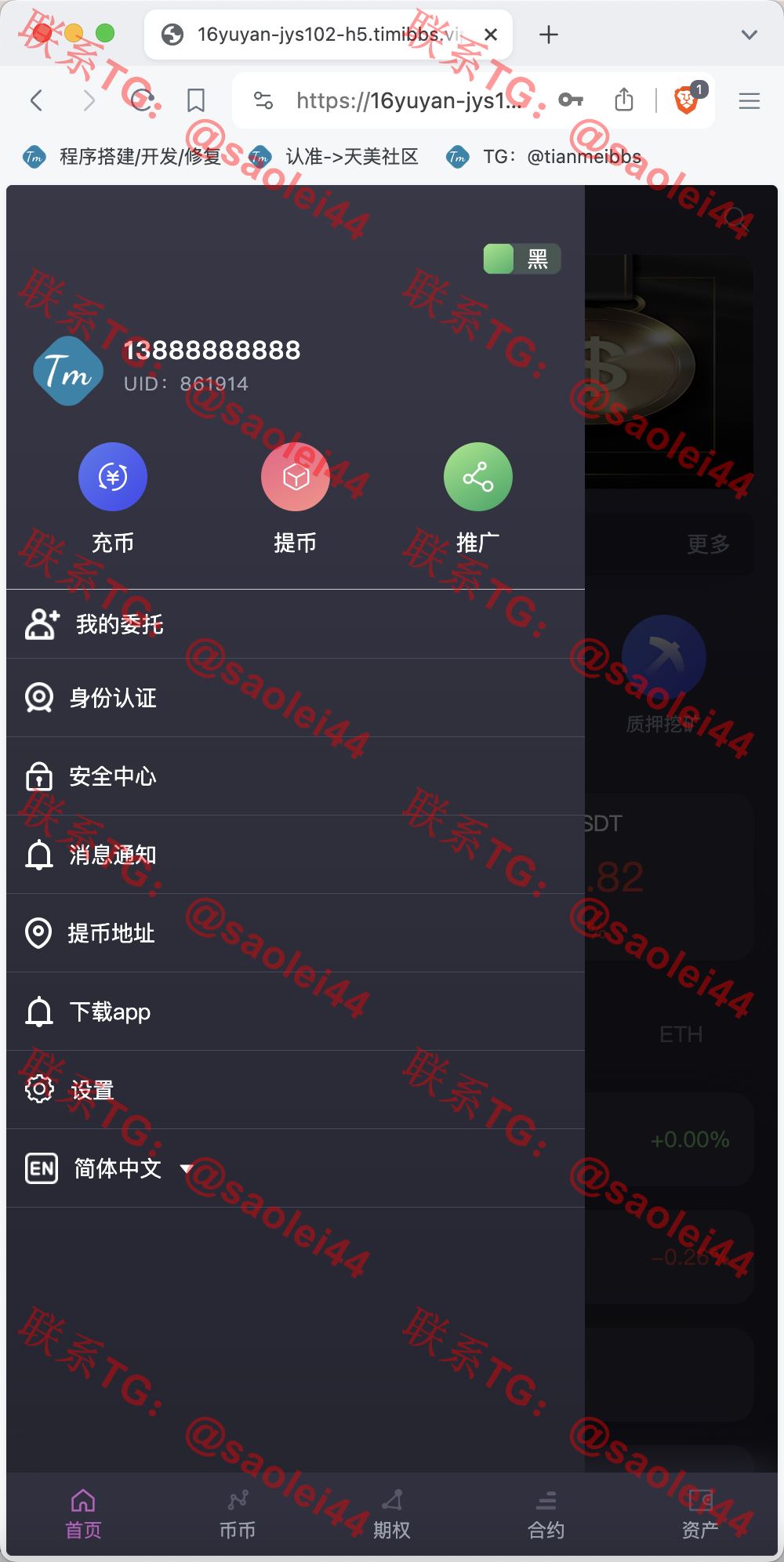Viewport: 784px width, 1562px height.
Task: Switch to the 币币 spot tab
Action: [238, 1515]
